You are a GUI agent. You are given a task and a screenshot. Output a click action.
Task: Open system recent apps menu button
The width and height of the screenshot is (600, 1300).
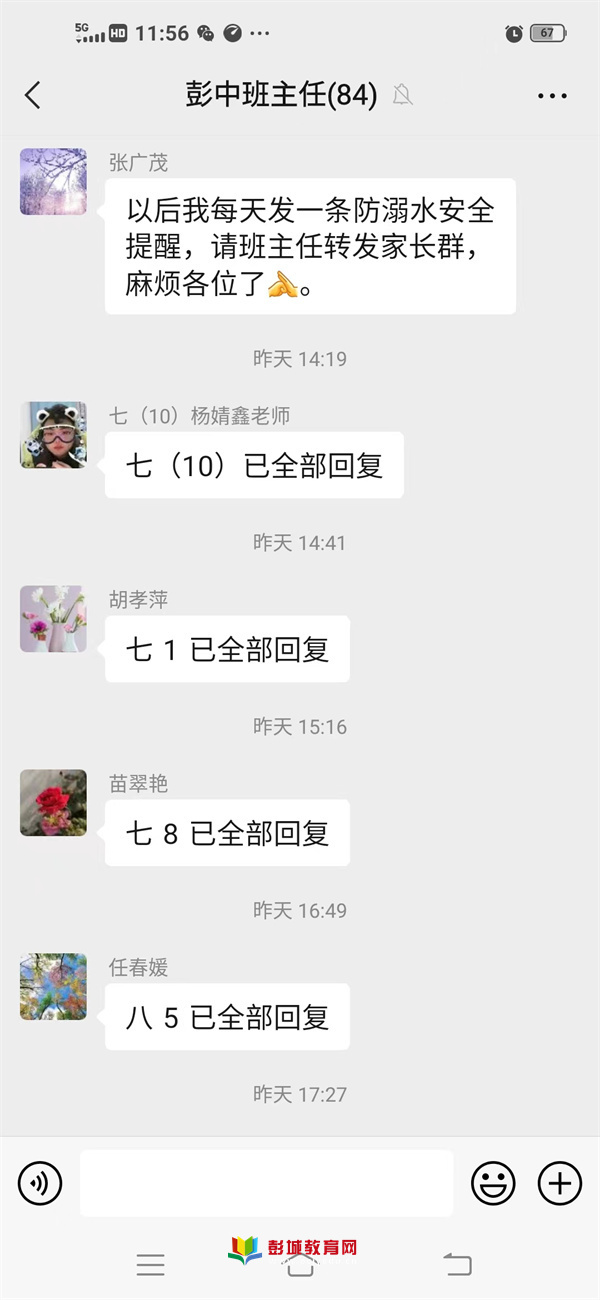click(151, 1265)
